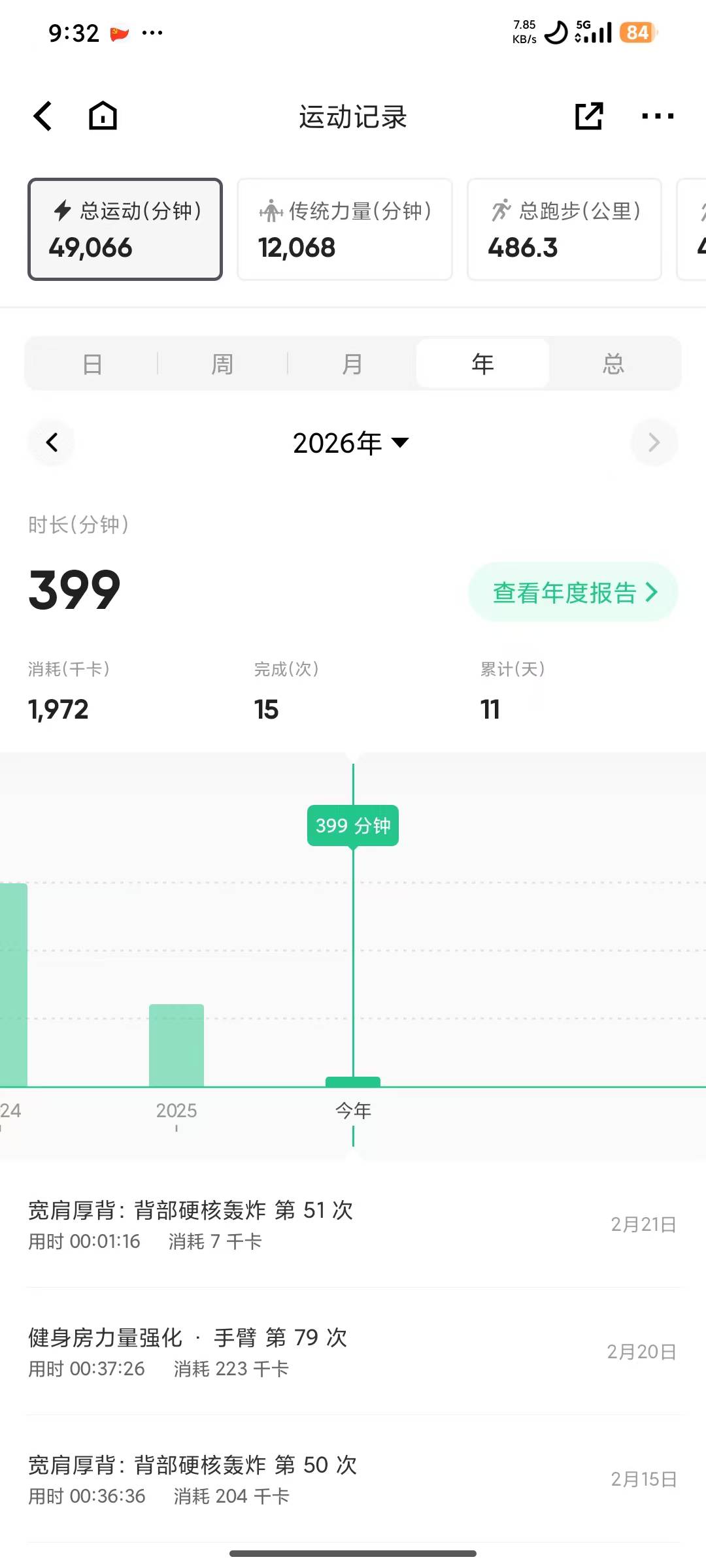Screen dimensions: 706x1568
Task: Switch to the 总 tab
Action: point(613,364)
